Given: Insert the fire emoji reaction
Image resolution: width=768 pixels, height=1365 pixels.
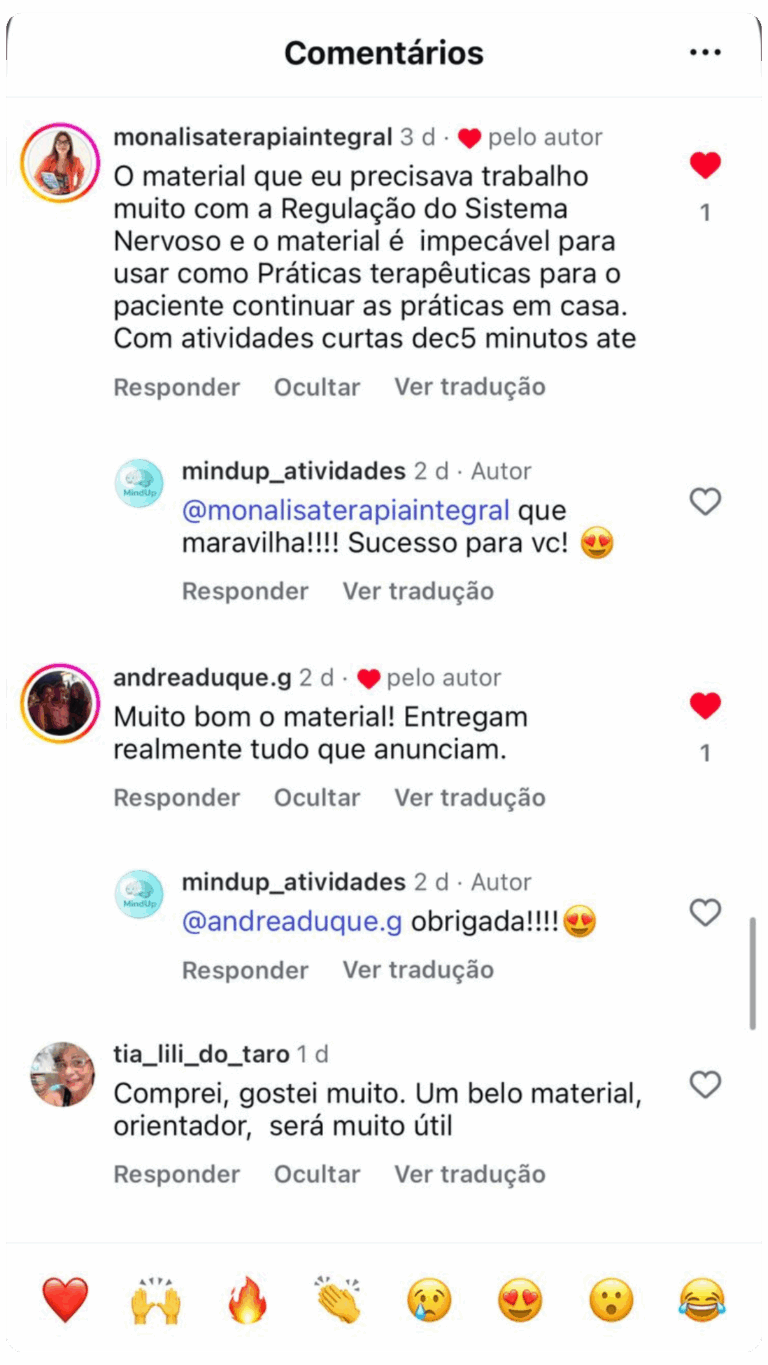Looking at the screenshot, I should [x=247, y=1300].
